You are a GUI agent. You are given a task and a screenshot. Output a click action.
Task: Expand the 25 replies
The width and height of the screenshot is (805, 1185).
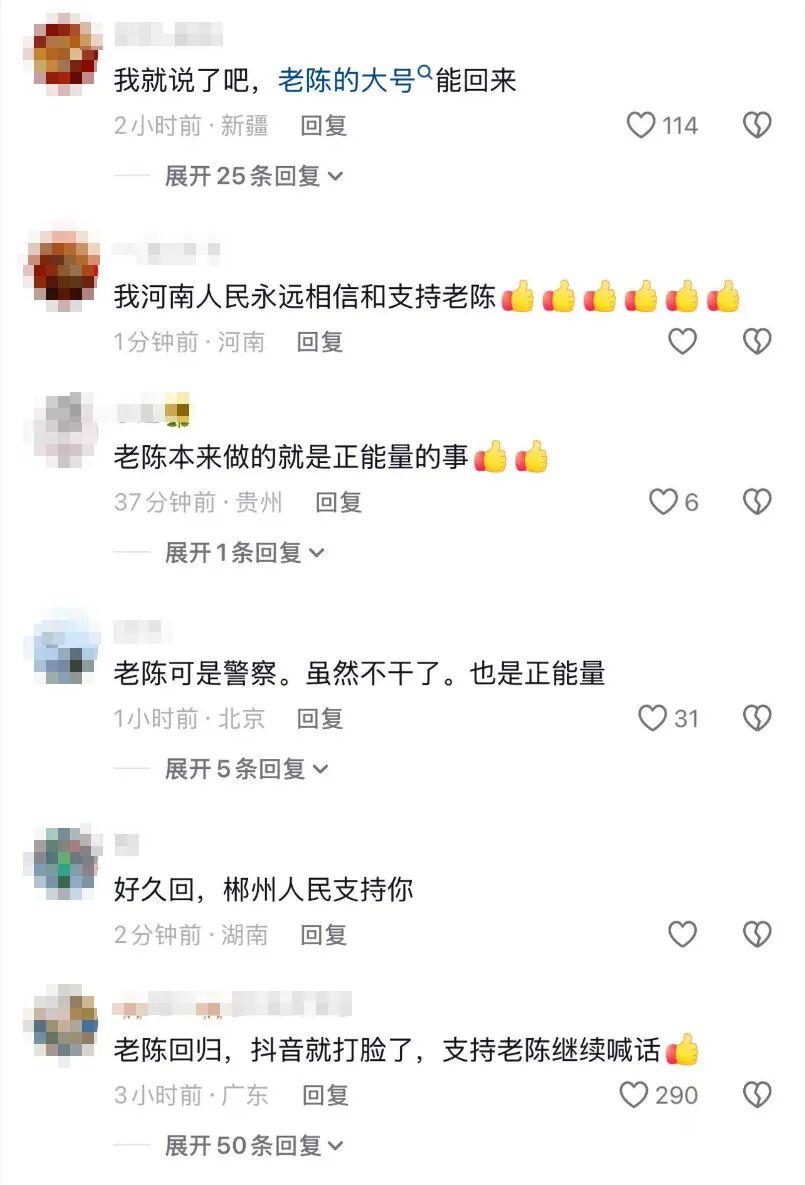pyautogui.click(x=253, y=176)
